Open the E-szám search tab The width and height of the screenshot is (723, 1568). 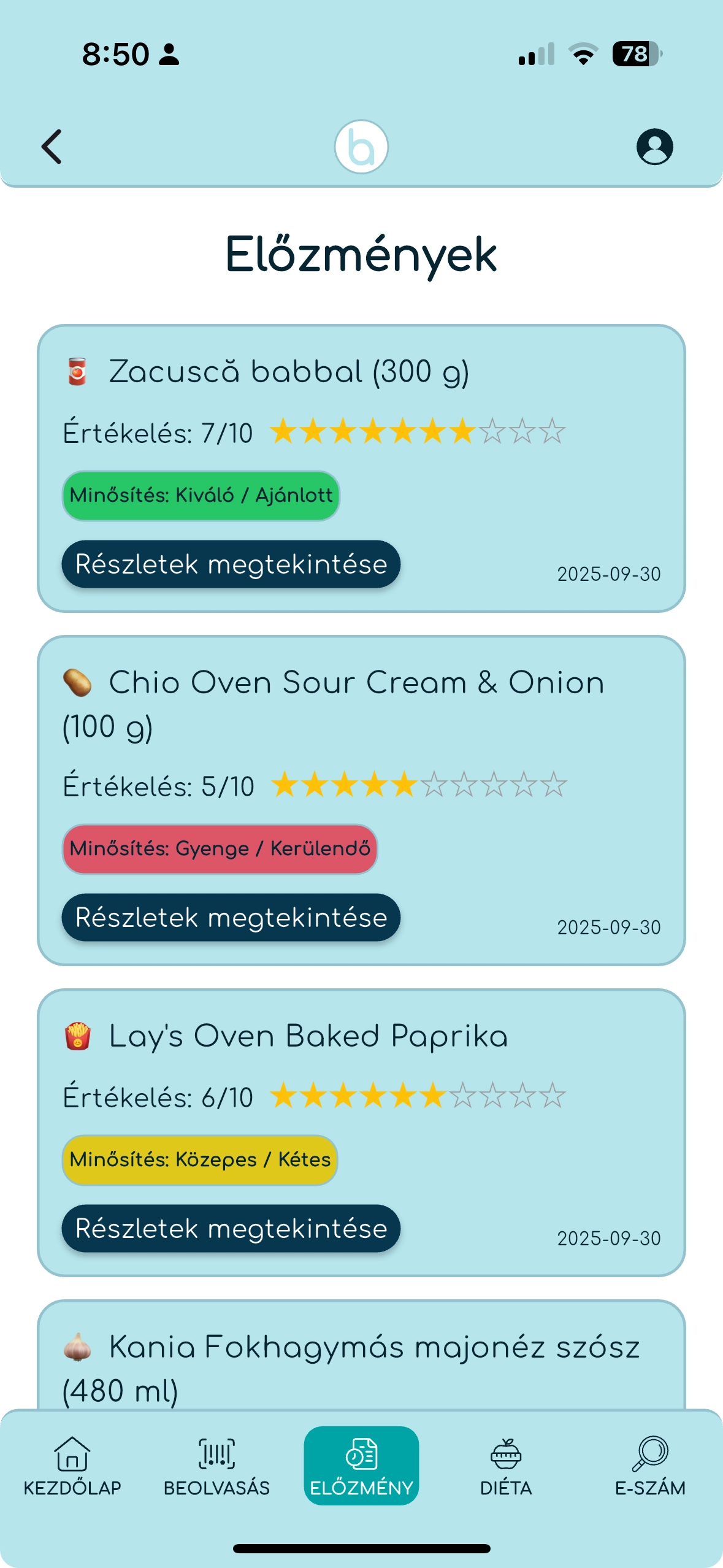tap(650, 1466)
